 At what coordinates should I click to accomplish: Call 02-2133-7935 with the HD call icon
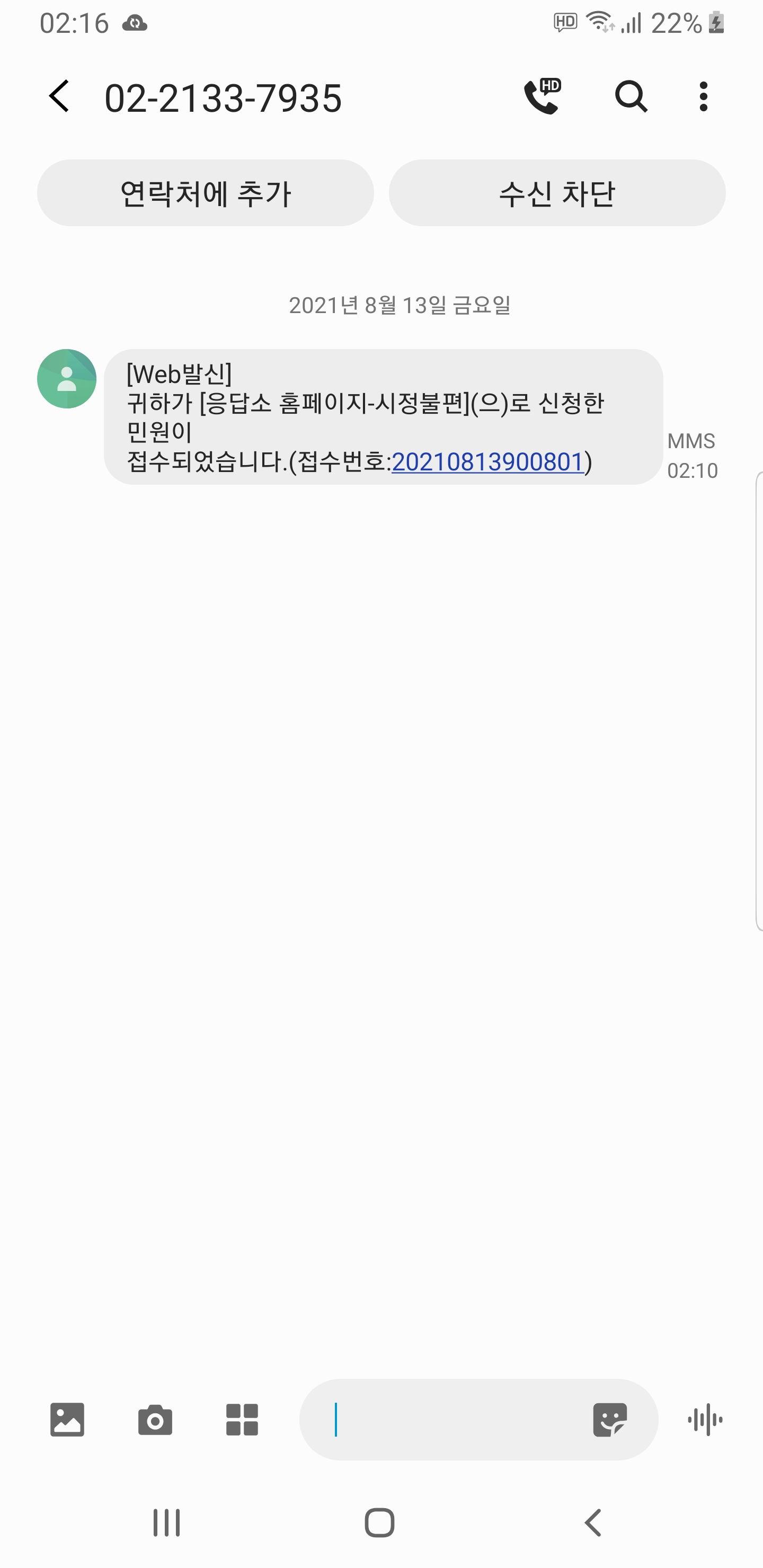(x=542, y=97)
